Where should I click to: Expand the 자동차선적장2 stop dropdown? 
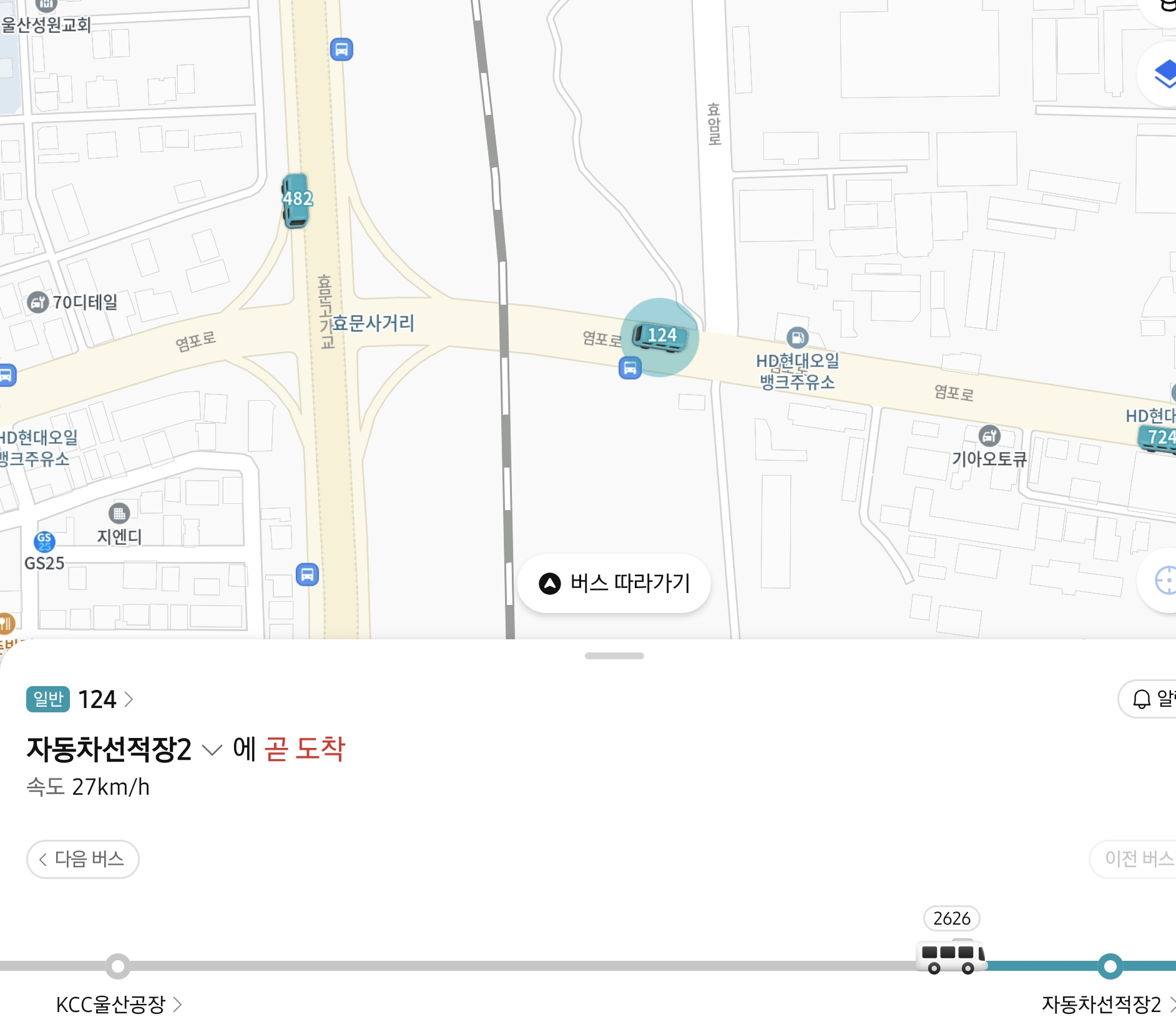(x=212, y=750)
